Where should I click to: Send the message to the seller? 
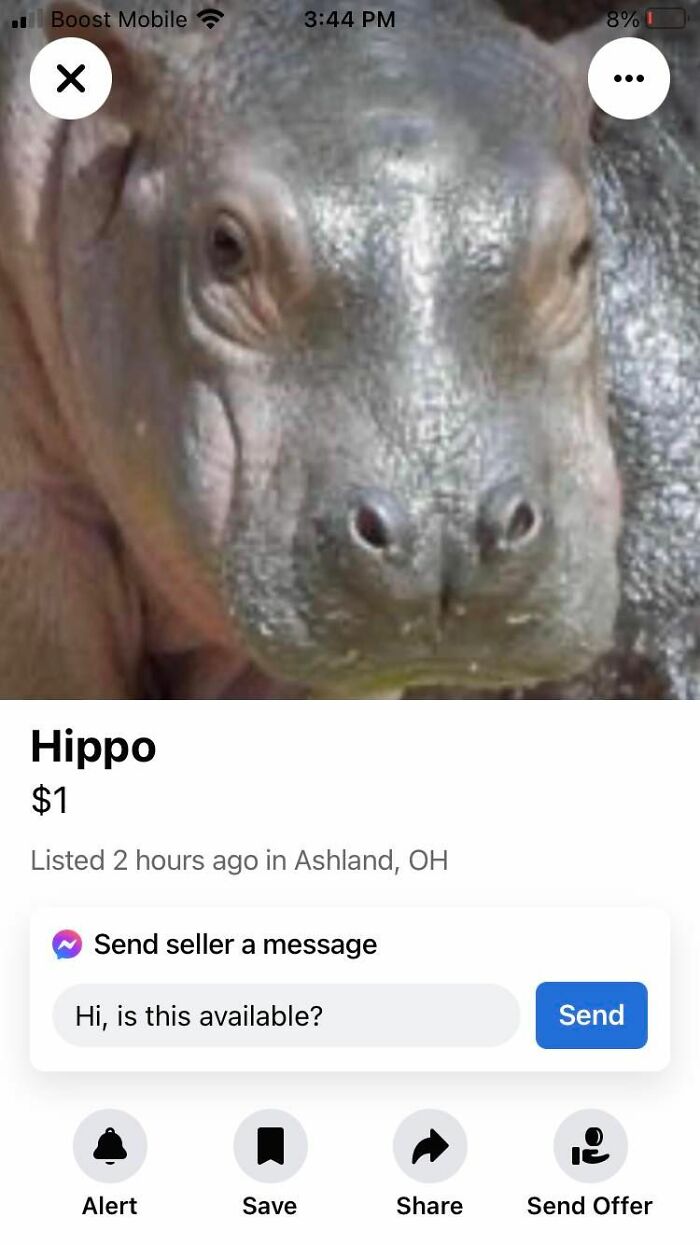pyautogui.click(x=591, y=1015)
